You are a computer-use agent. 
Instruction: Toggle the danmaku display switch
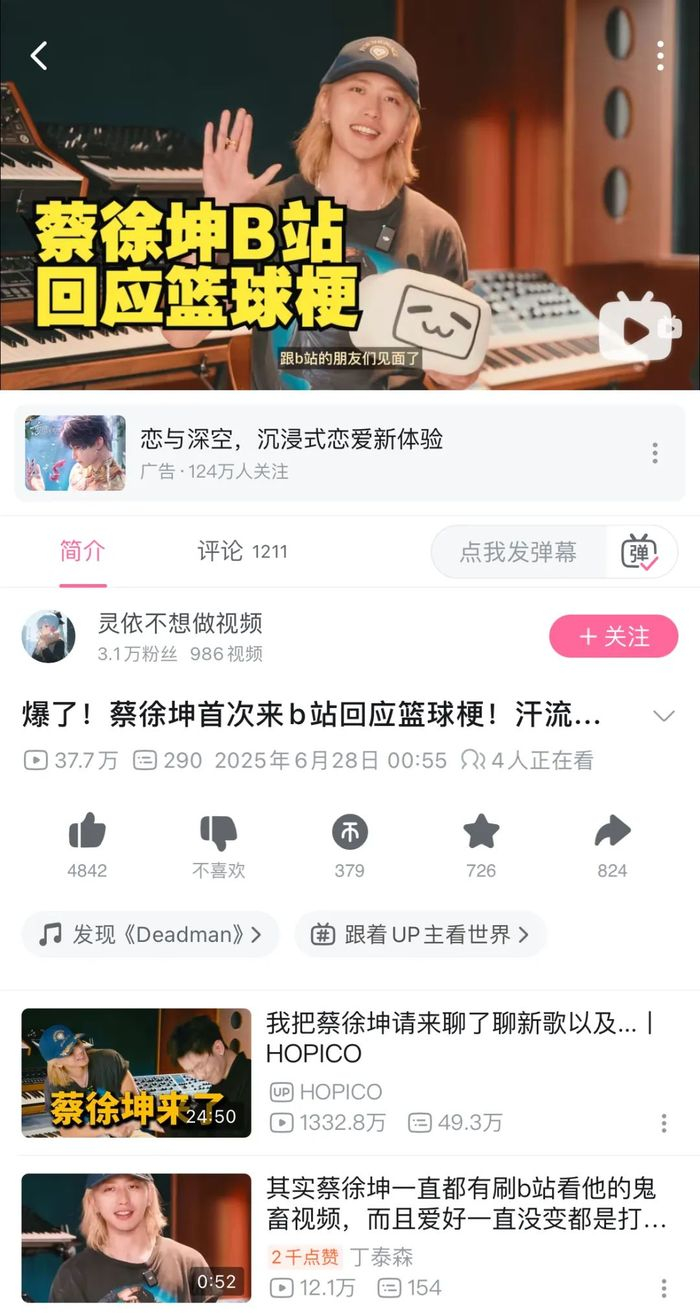tap(640, 552)
